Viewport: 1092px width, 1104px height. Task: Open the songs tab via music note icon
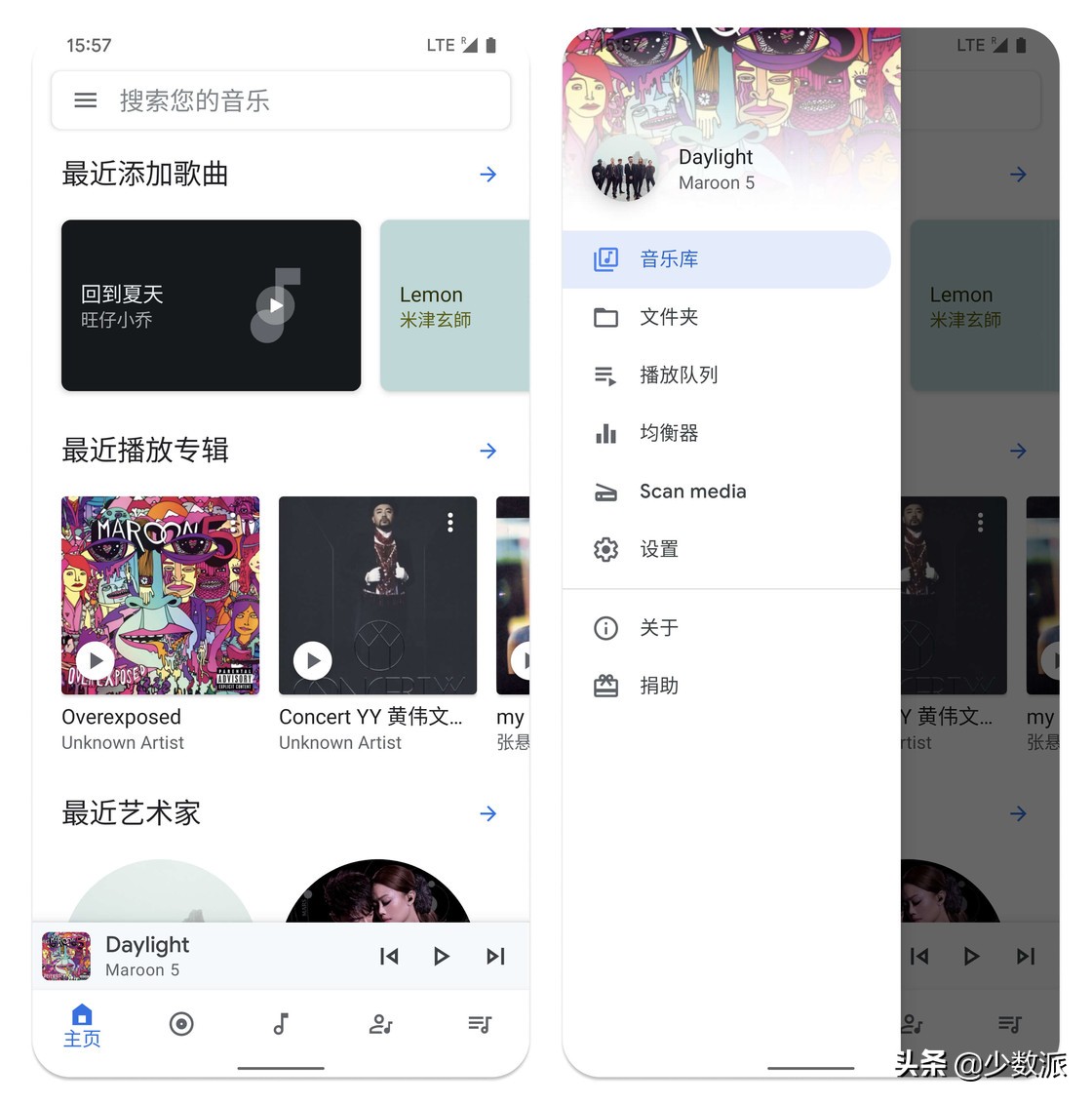(281, 1024)
